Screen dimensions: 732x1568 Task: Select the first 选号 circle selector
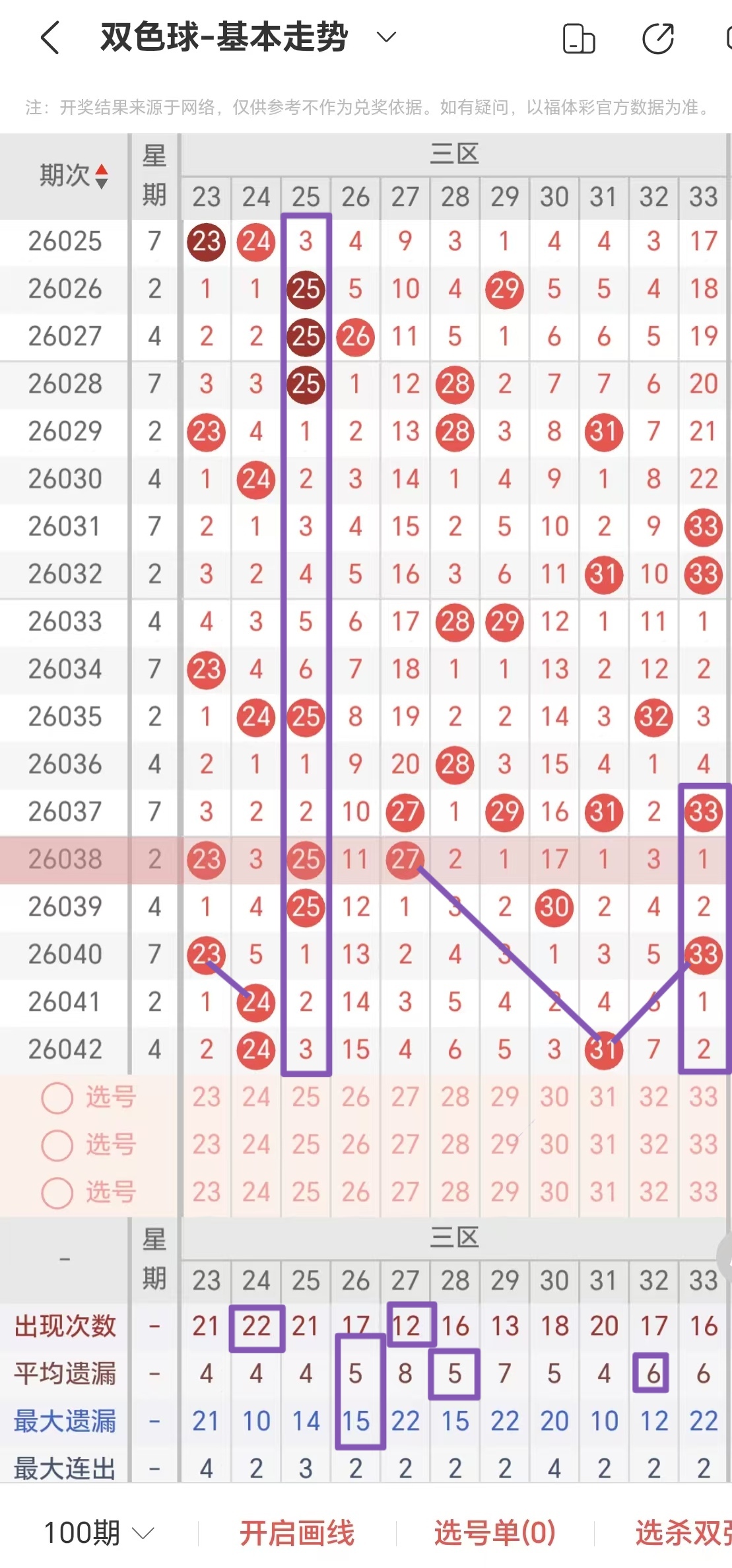(x=57, y=1097)
